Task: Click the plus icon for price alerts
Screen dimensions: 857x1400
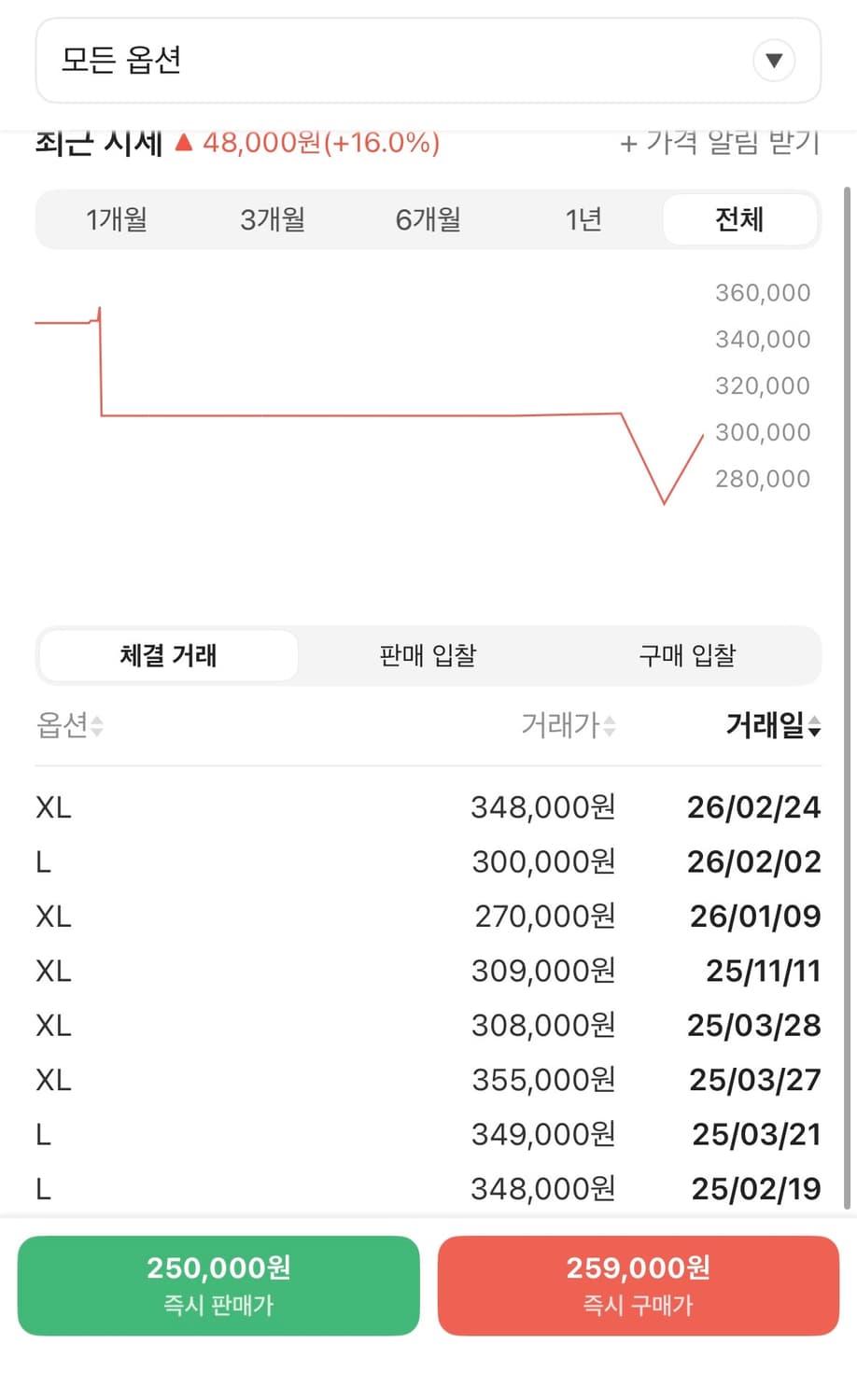Action: (629, 142)
